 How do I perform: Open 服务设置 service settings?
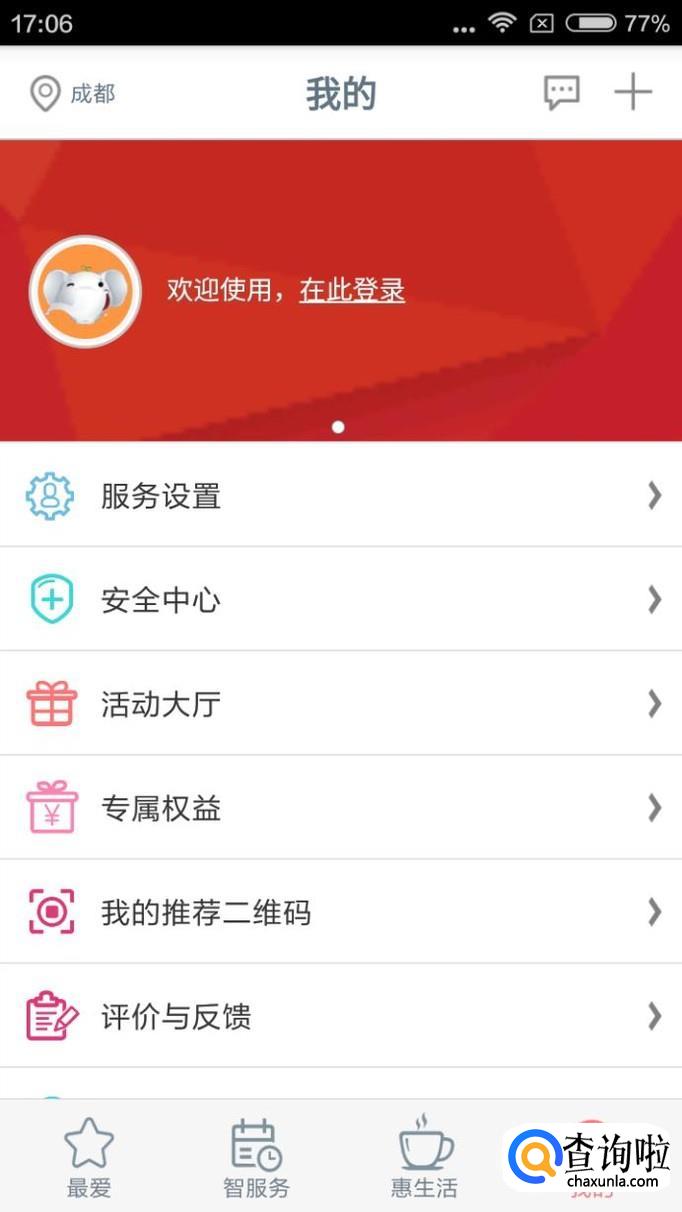341,495
